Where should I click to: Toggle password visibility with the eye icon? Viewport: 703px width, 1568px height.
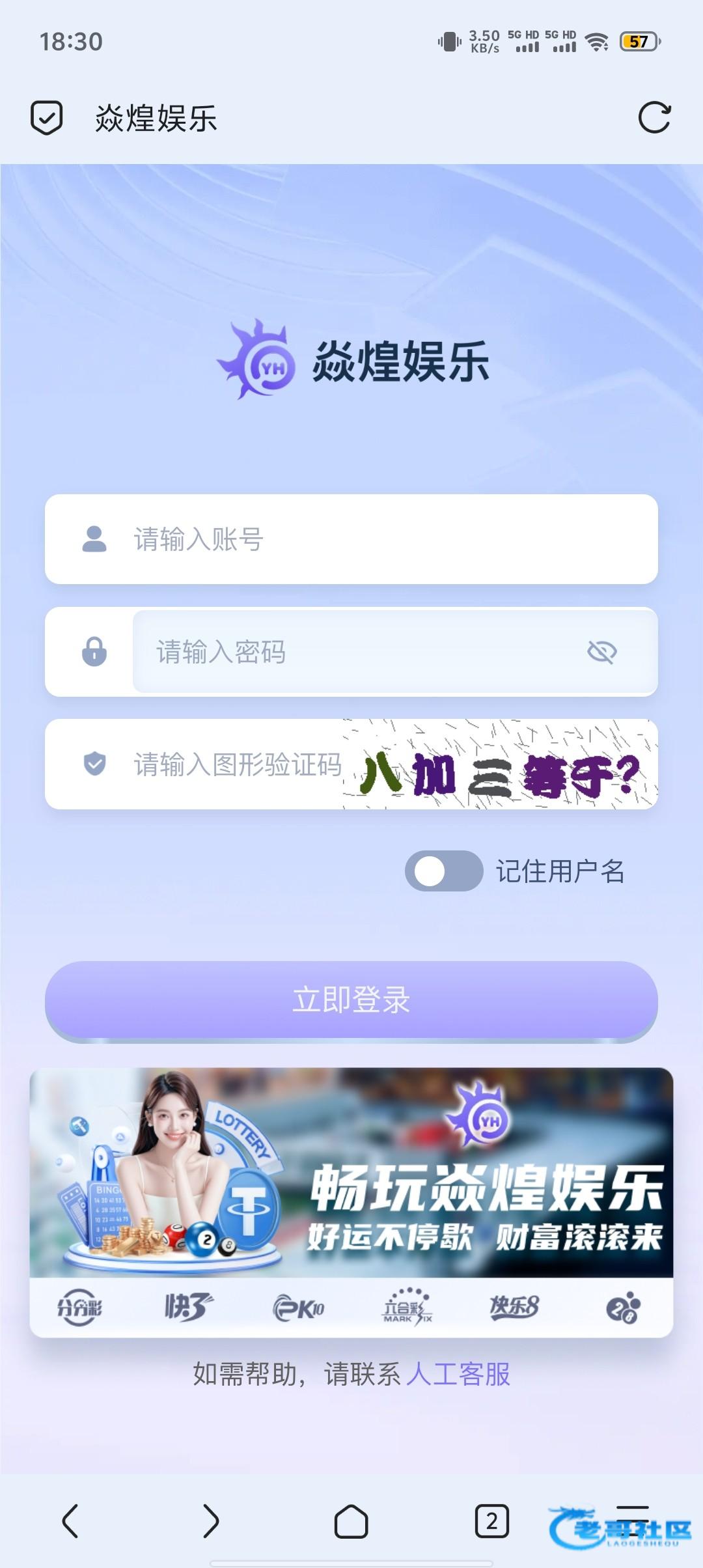[601, 652]
